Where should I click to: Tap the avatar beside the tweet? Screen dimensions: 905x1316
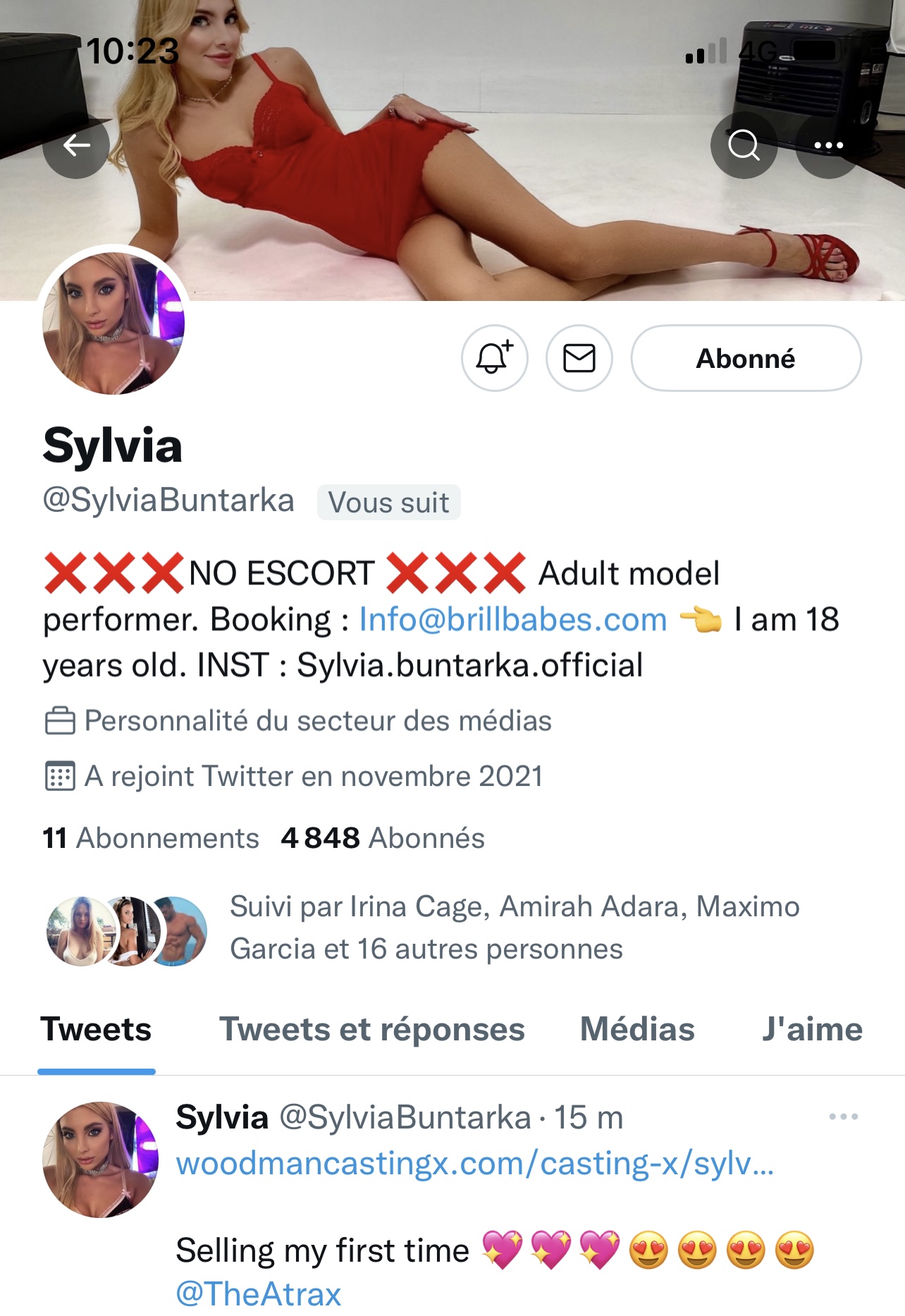tap(101, 1160)
